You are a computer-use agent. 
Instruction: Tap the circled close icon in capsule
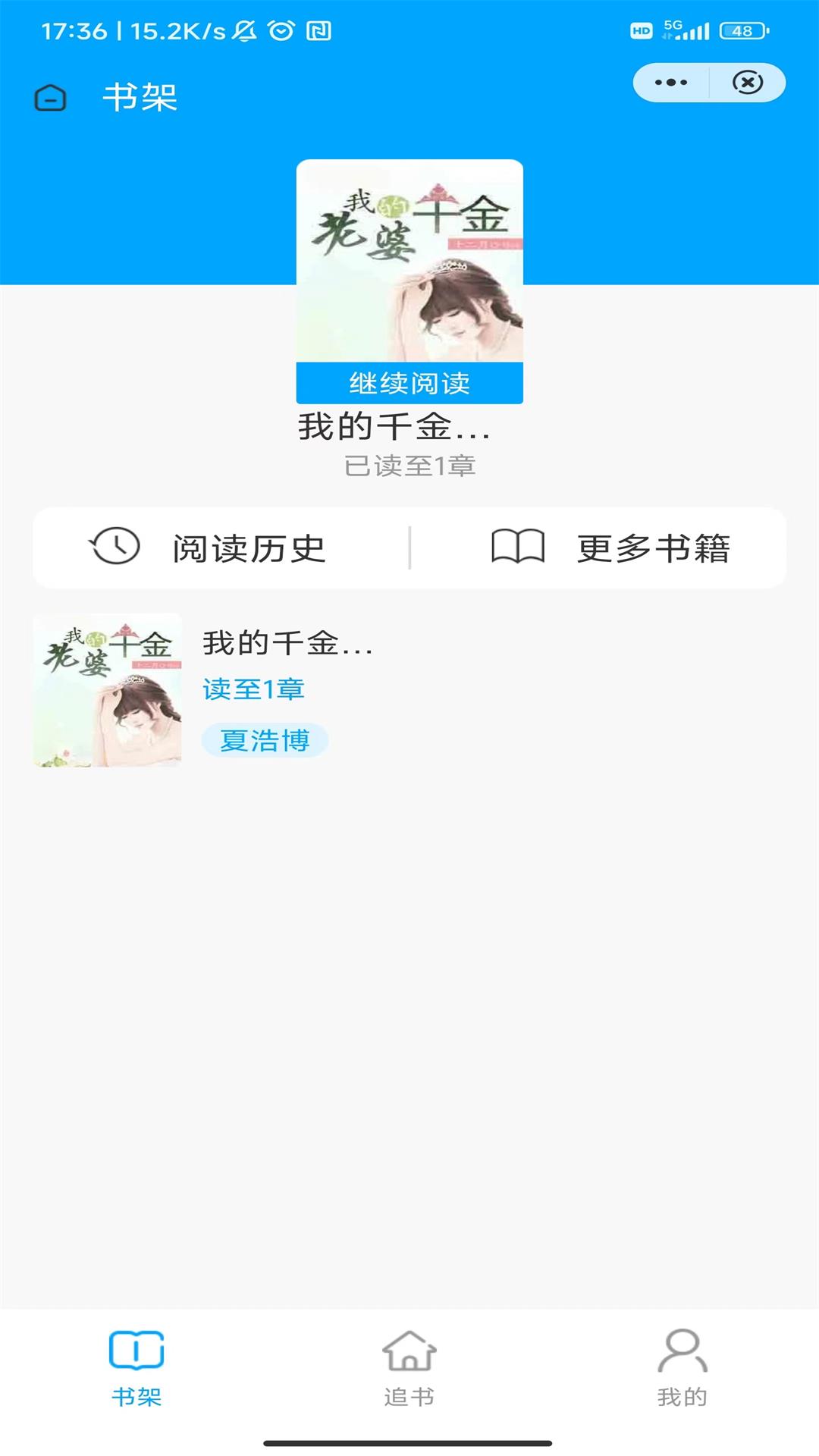(x=747, y=81)
